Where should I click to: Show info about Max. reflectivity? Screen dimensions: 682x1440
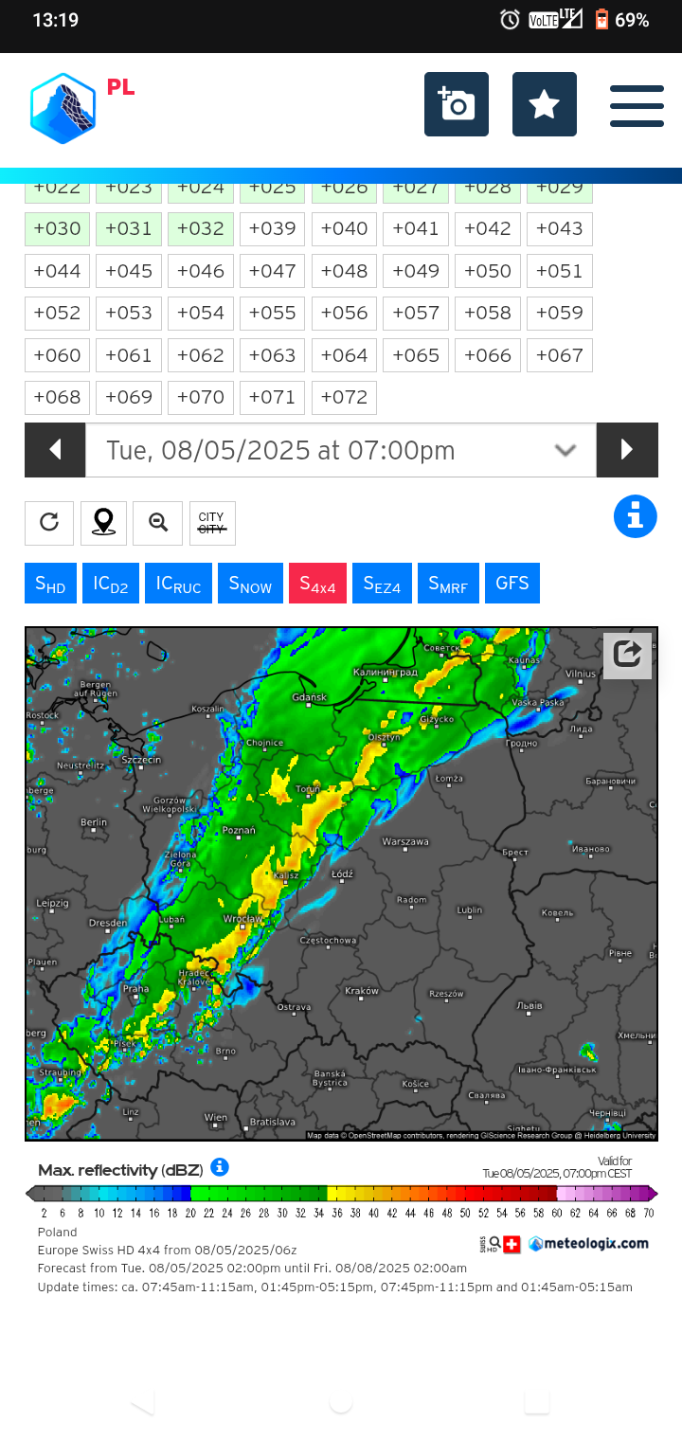220,1167
